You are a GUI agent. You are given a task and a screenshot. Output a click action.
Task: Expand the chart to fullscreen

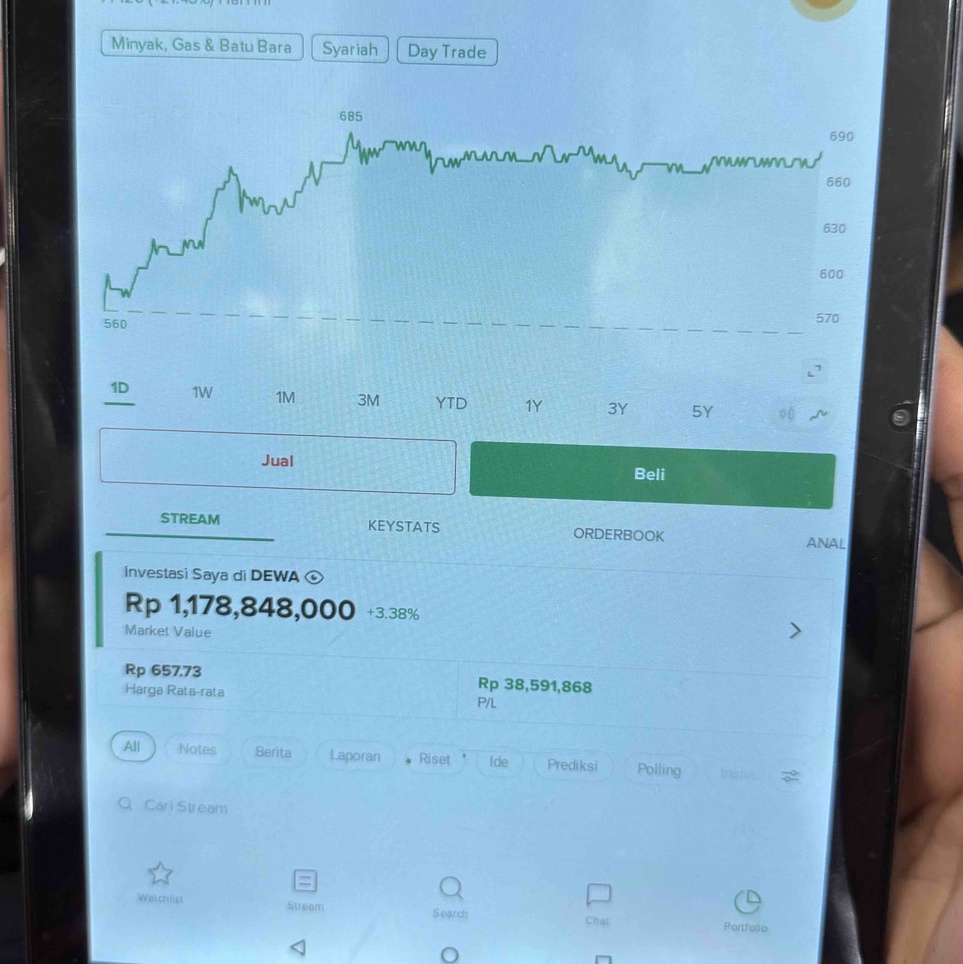(814, 371)
